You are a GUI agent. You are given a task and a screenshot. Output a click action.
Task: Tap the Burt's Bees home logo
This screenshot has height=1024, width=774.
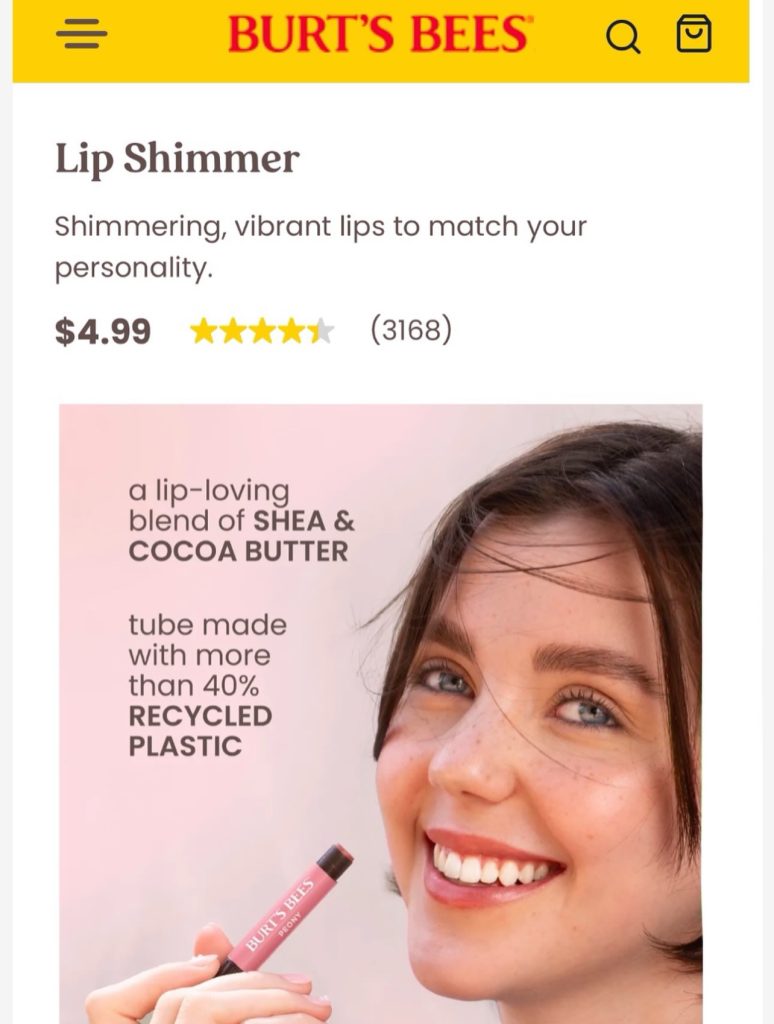[x=380, y=35]
